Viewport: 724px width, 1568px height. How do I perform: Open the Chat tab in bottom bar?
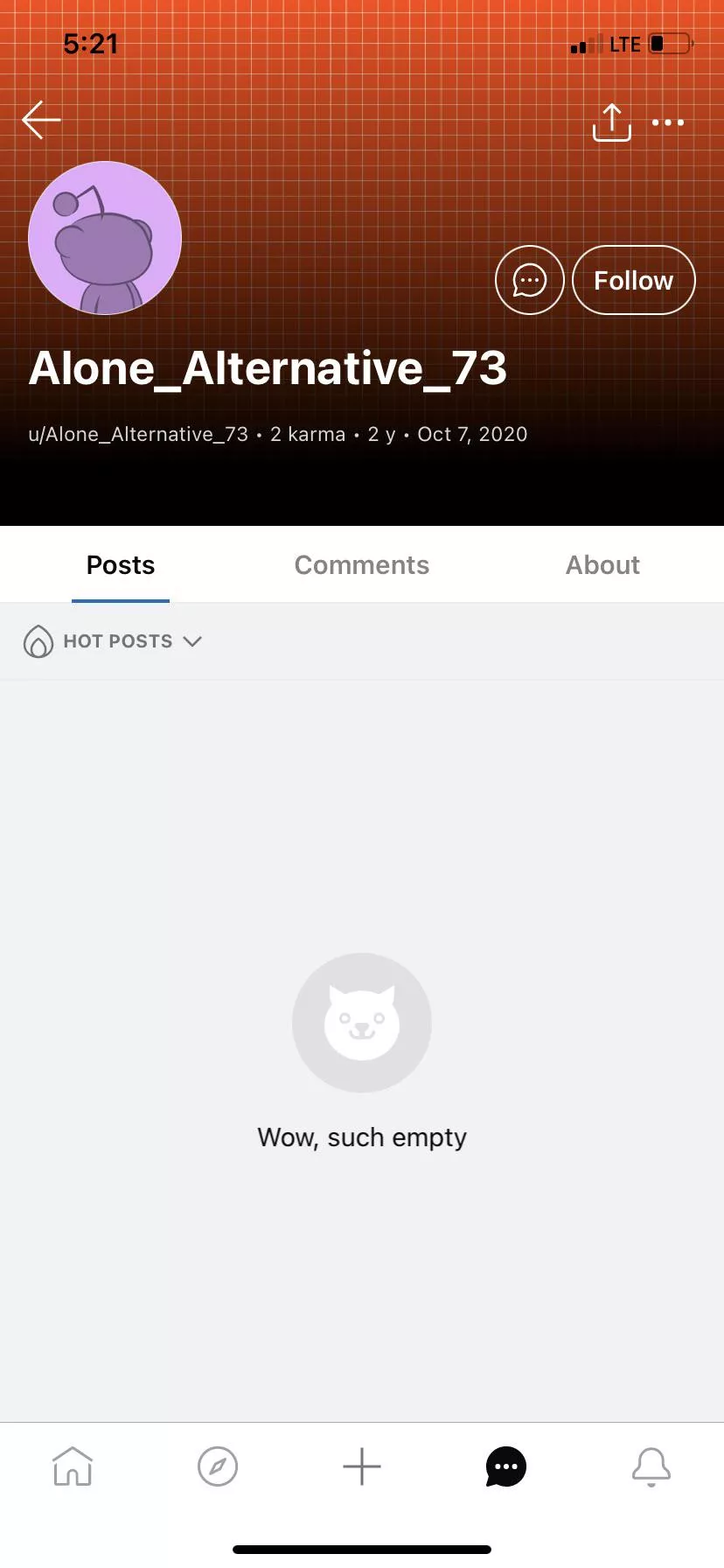505,1466
